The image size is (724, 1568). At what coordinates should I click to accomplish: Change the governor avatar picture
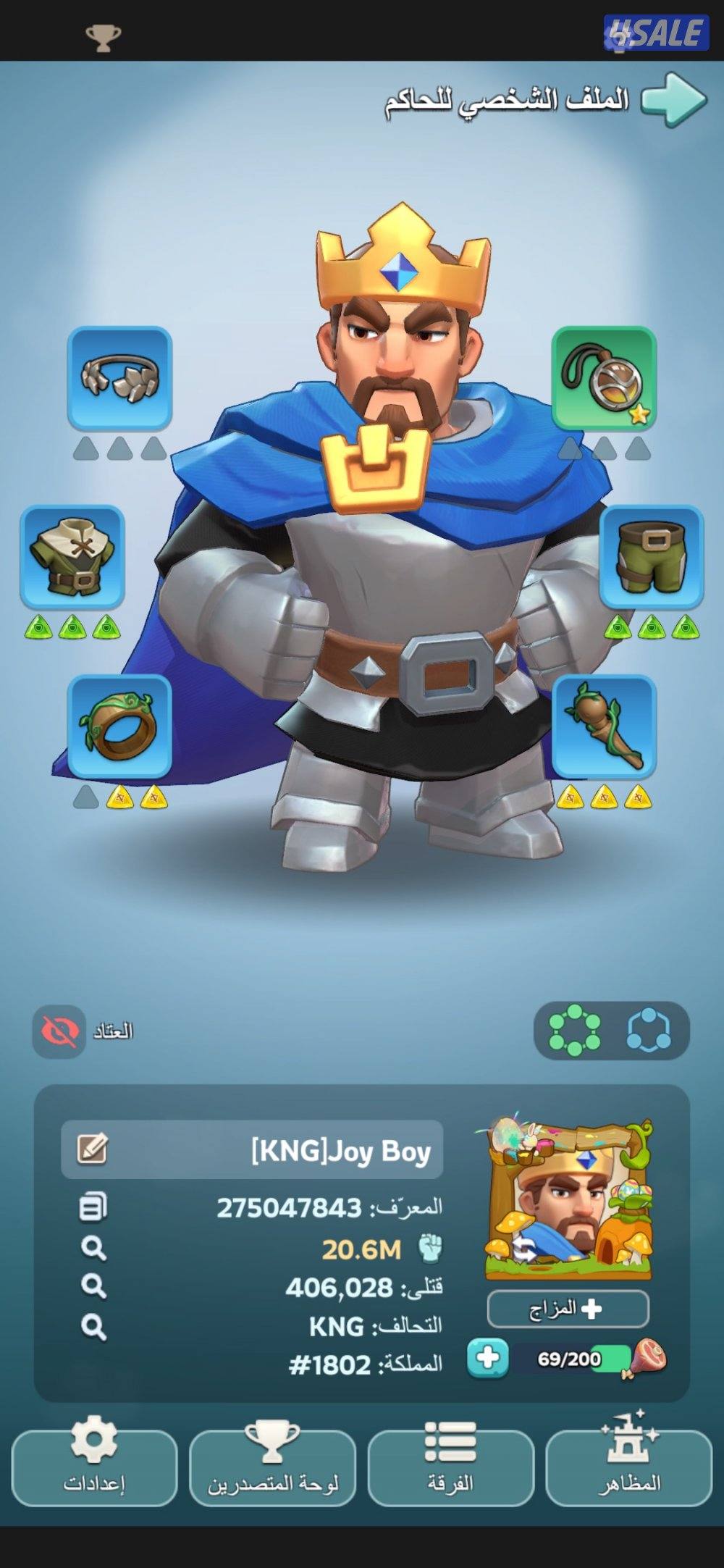coord(569,1200)
